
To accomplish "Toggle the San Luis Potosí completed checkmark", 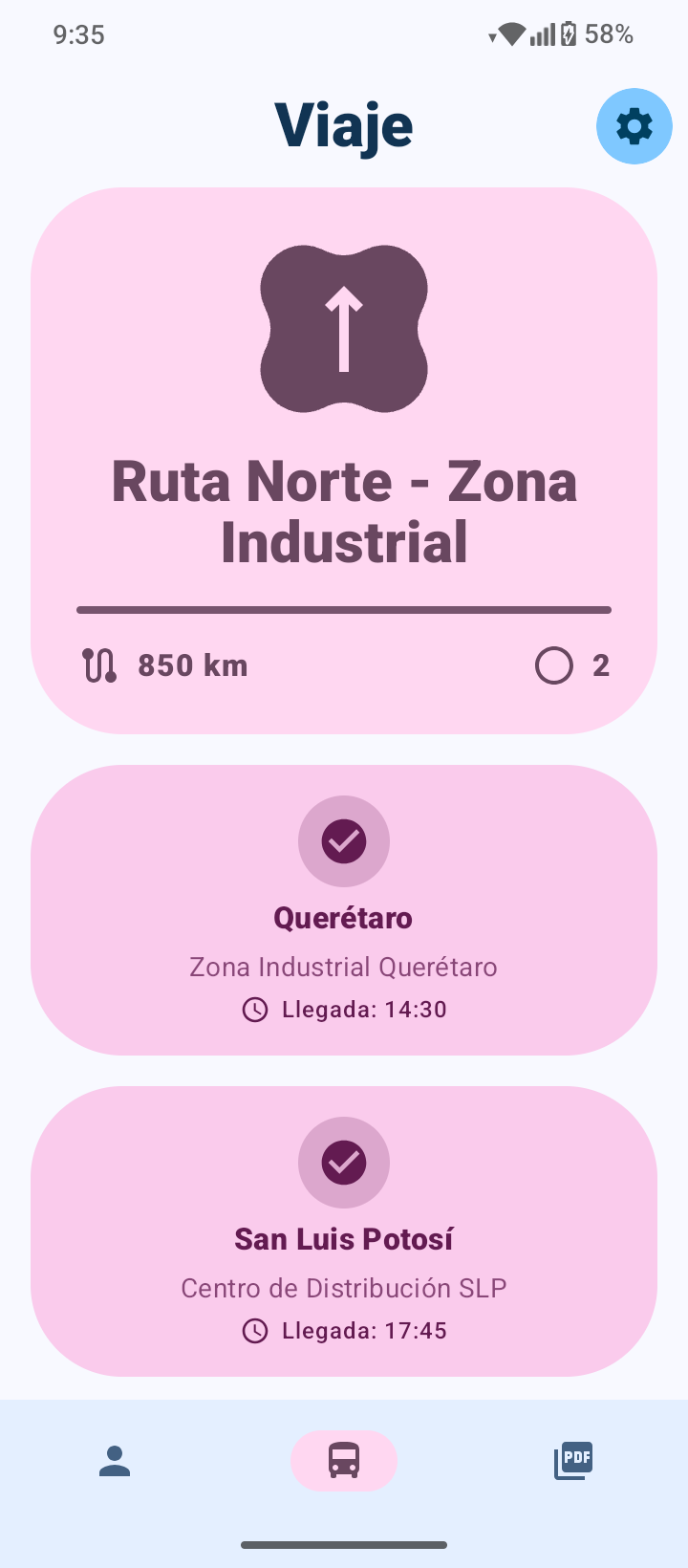I will click(x=344, y=1163).
